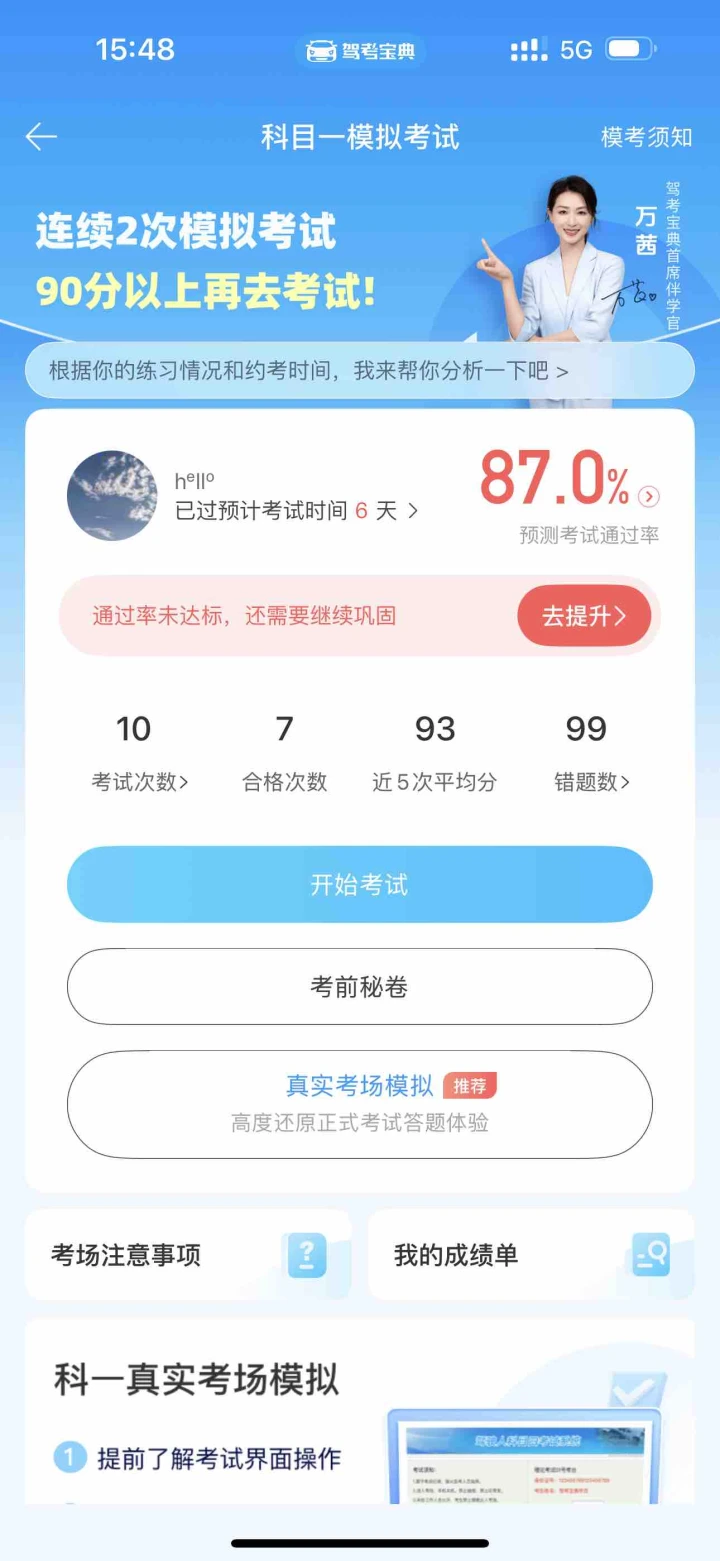
Task: Open 模考须知 exam instructions
Action: pos(646,137)
